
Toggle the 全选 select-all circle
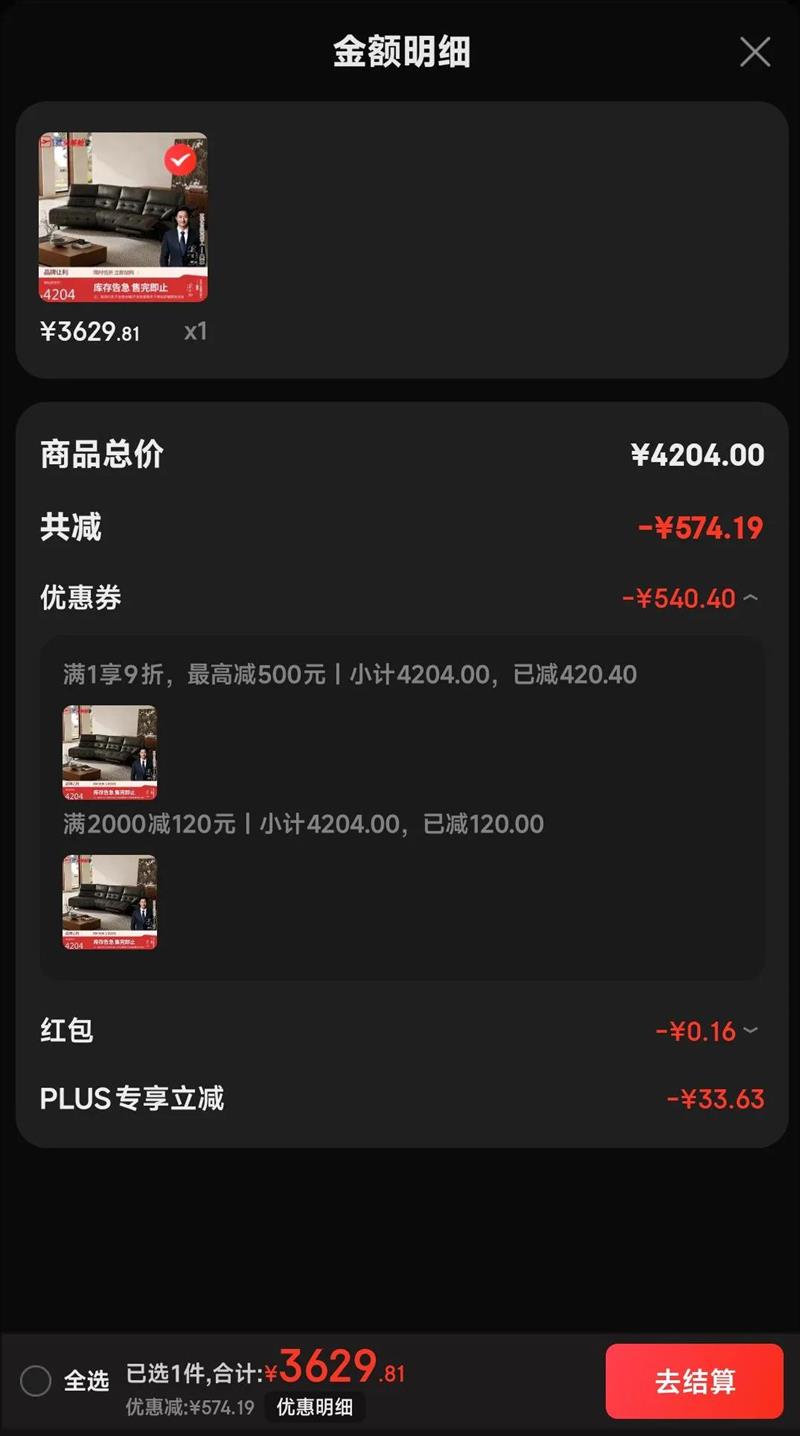coord(36,1381)
